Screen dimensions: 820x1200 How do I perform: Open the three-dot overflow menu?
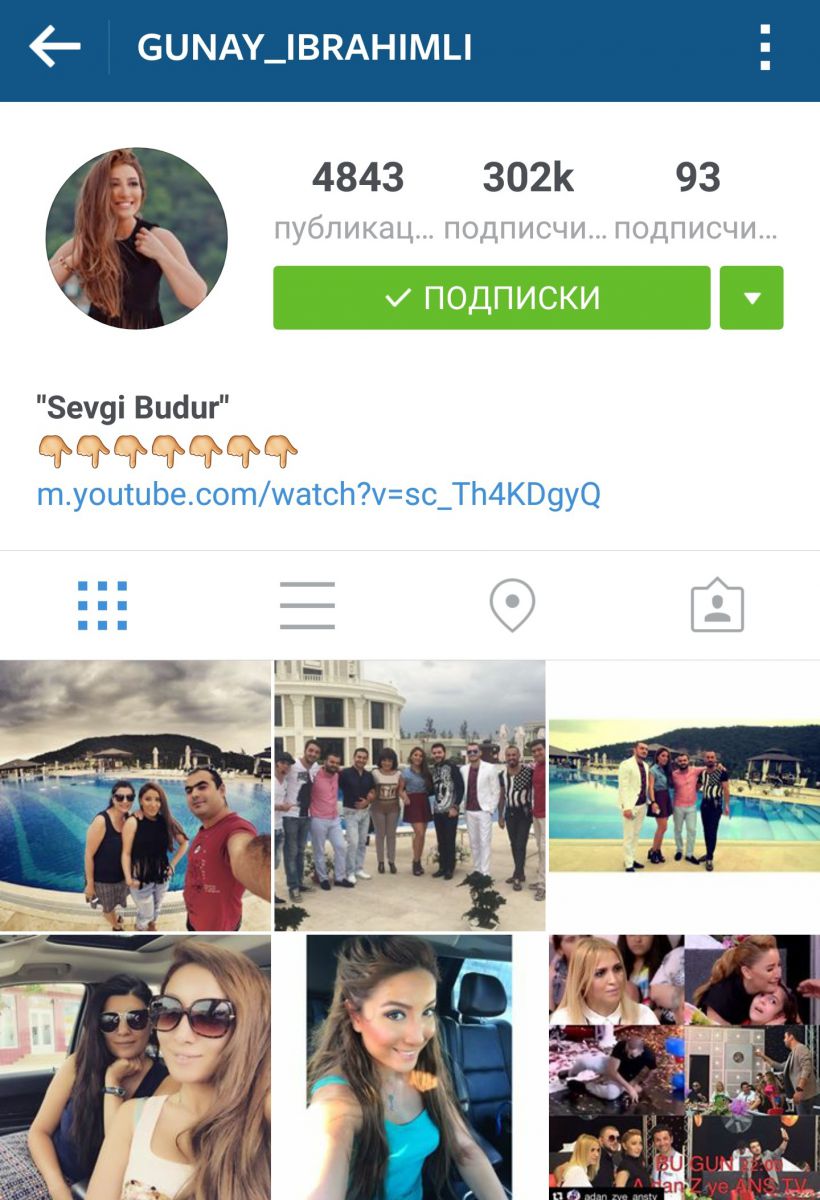pyautogui.click(x=765, y=47)
